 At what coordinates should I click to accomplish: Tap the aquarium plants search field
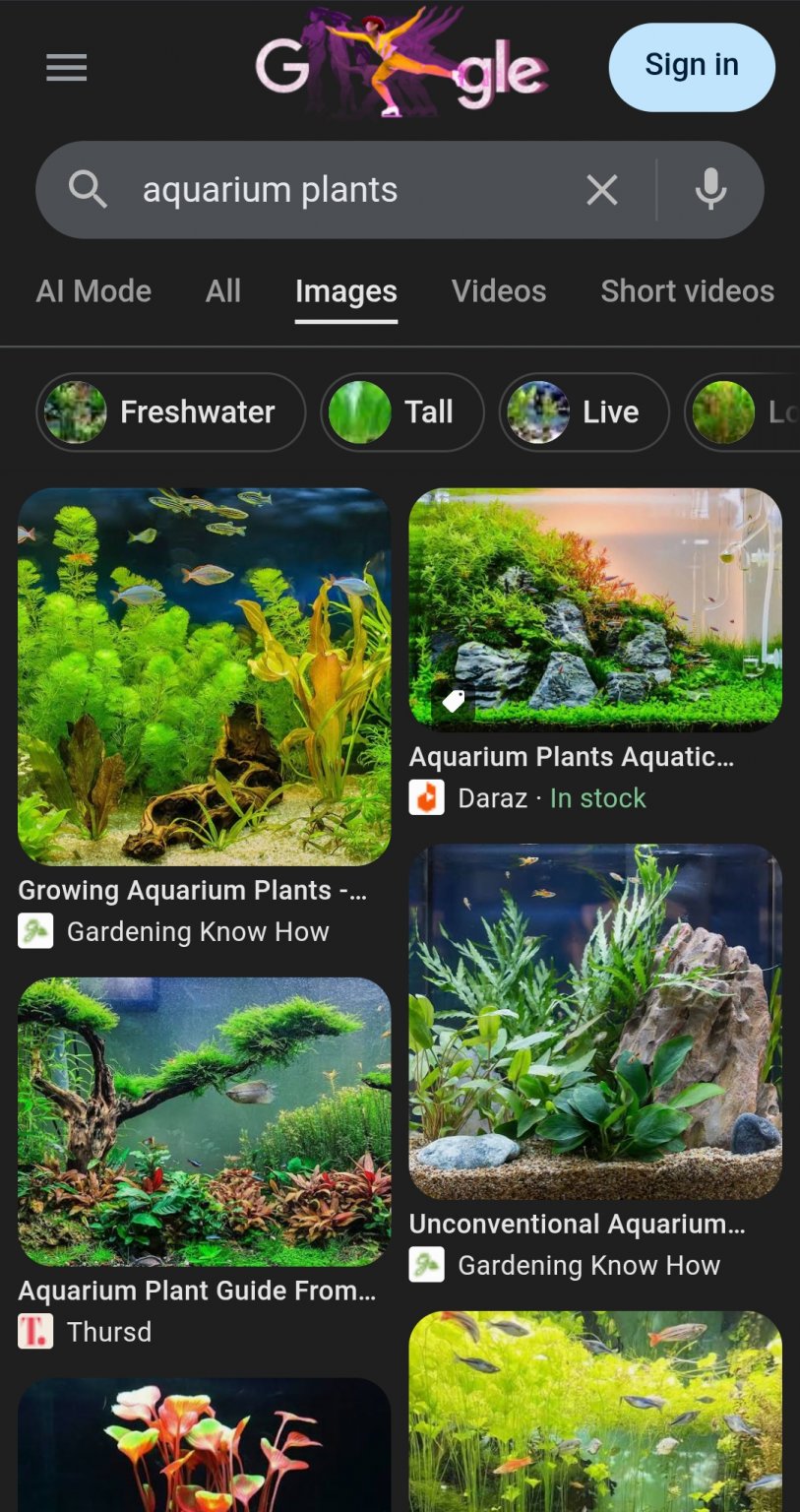coord(335,190)
